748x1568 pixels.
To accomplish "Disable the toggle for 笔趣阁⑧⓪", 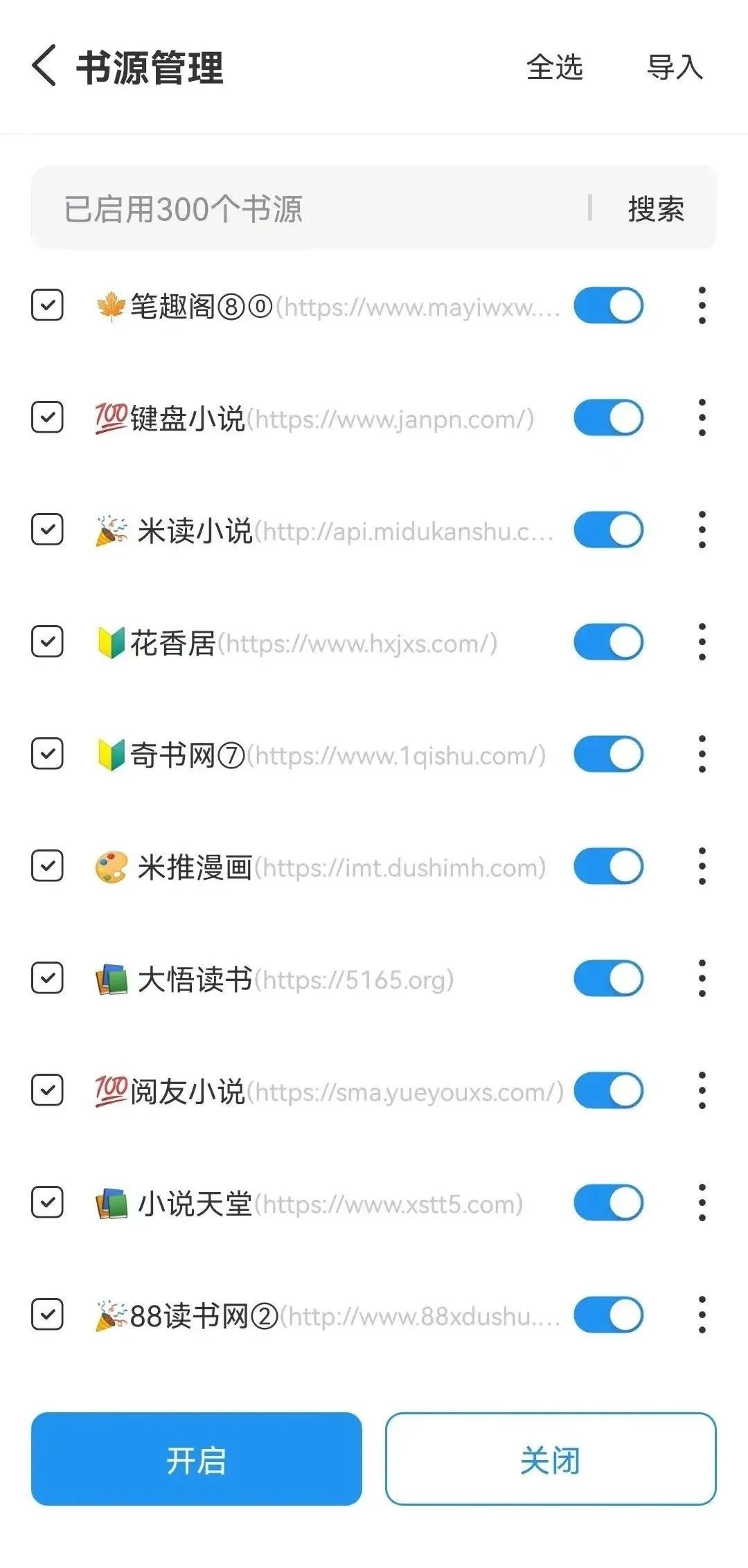I will 608,305.
